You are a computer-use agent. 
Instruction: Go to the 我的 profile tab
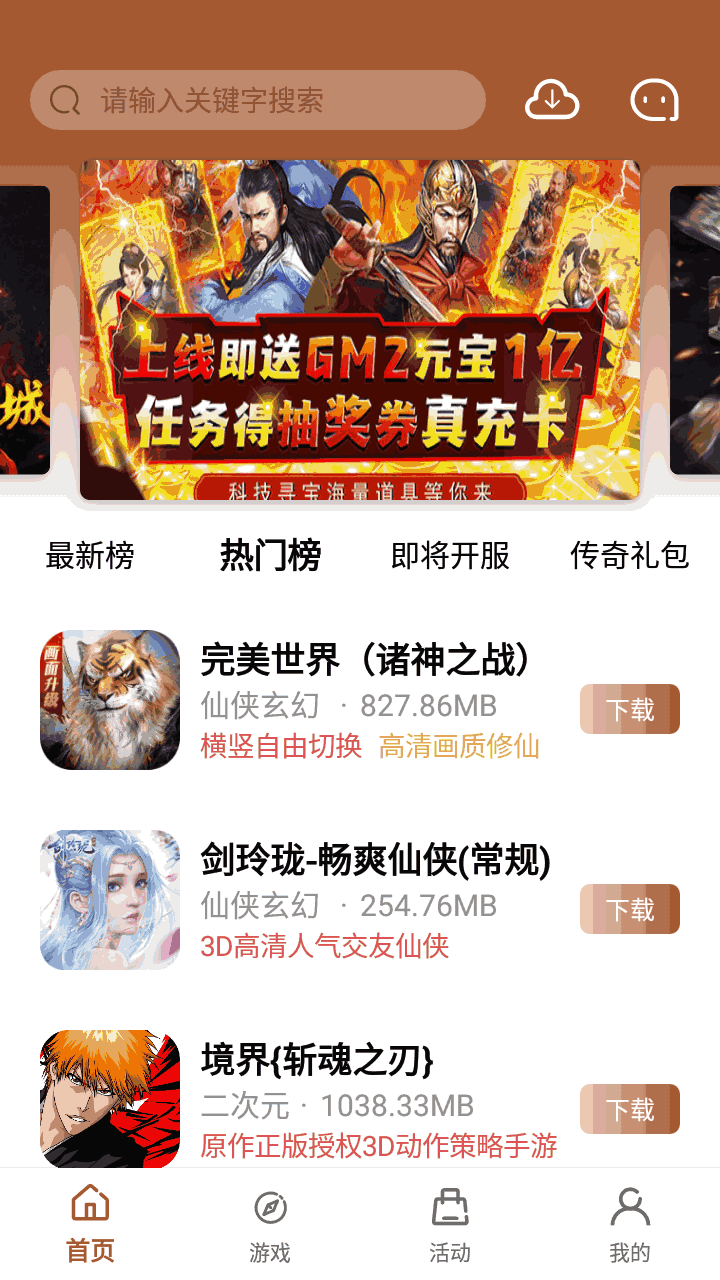pos(630,1225)
